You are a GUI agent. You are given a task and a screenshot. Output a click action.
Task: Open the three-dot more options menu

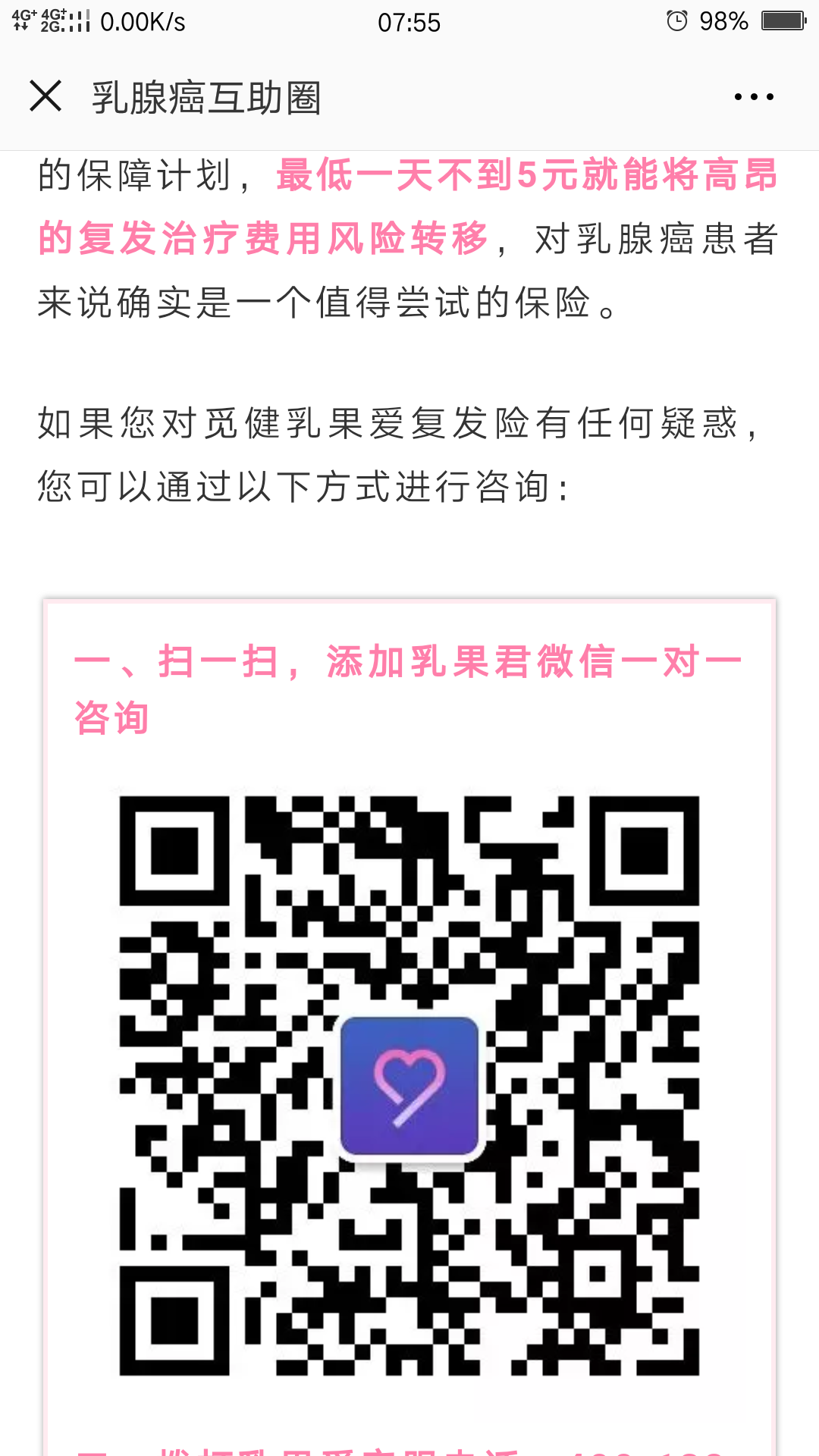click(x=753, y=97)
